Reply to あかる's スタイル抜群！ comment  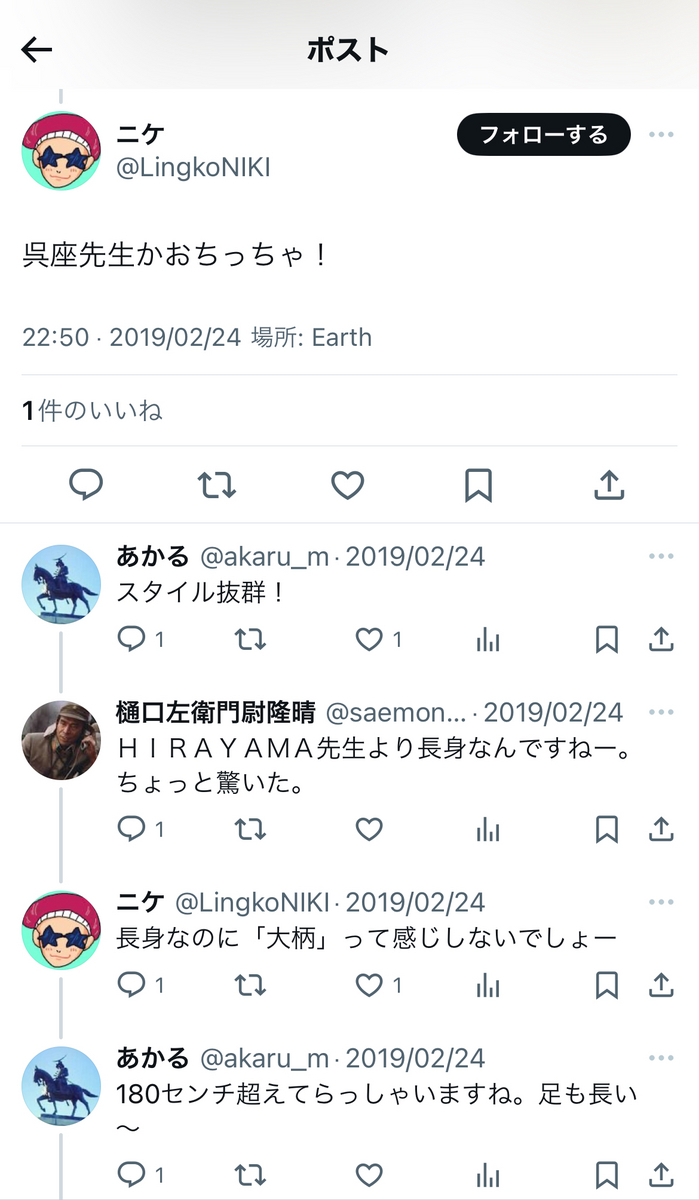pos(132,640)
